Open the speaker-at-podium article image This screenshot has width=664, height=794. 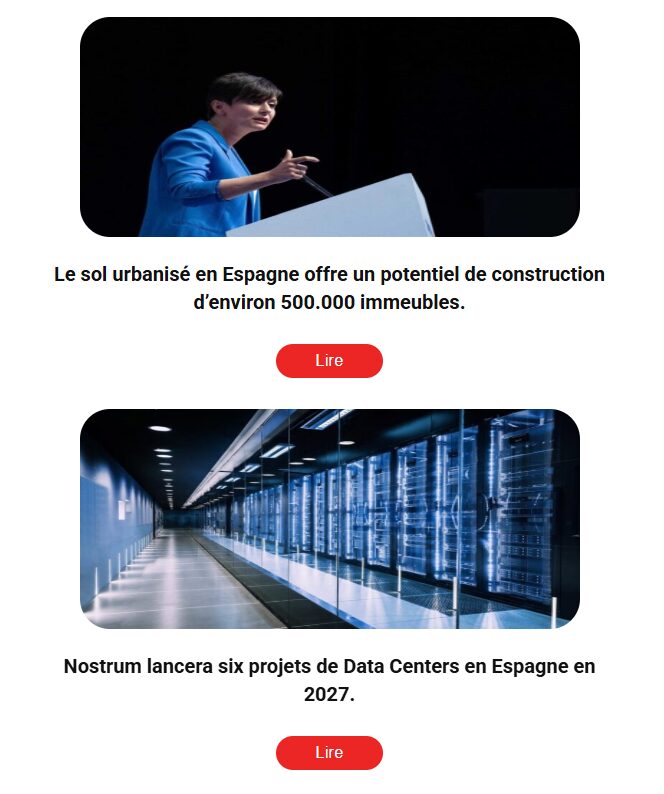click(x=329, y=127)
